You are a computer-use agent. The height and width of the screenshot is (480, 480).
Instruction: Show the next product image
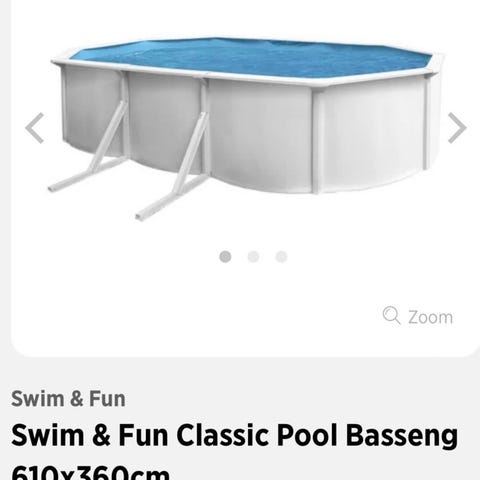457,128
